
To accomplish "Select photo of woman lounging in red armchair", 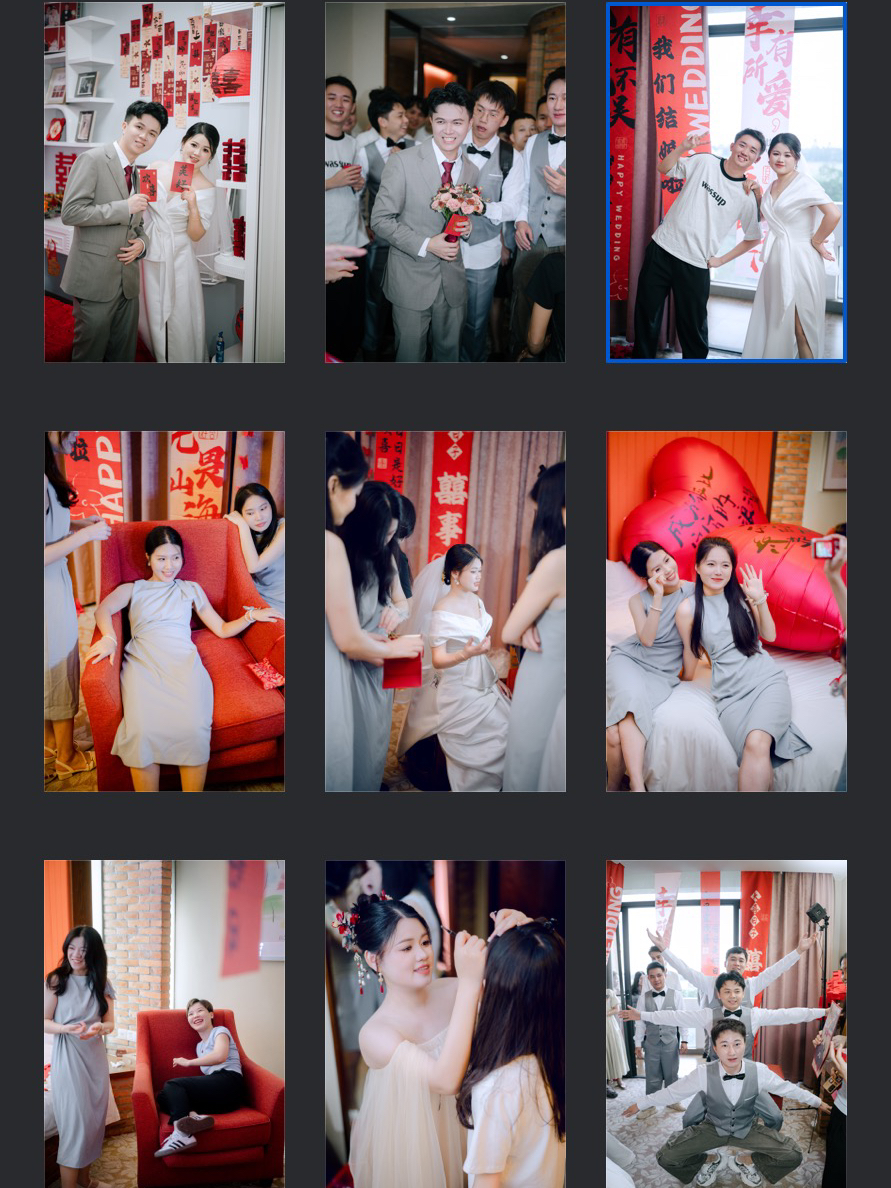I will (164, 611).
